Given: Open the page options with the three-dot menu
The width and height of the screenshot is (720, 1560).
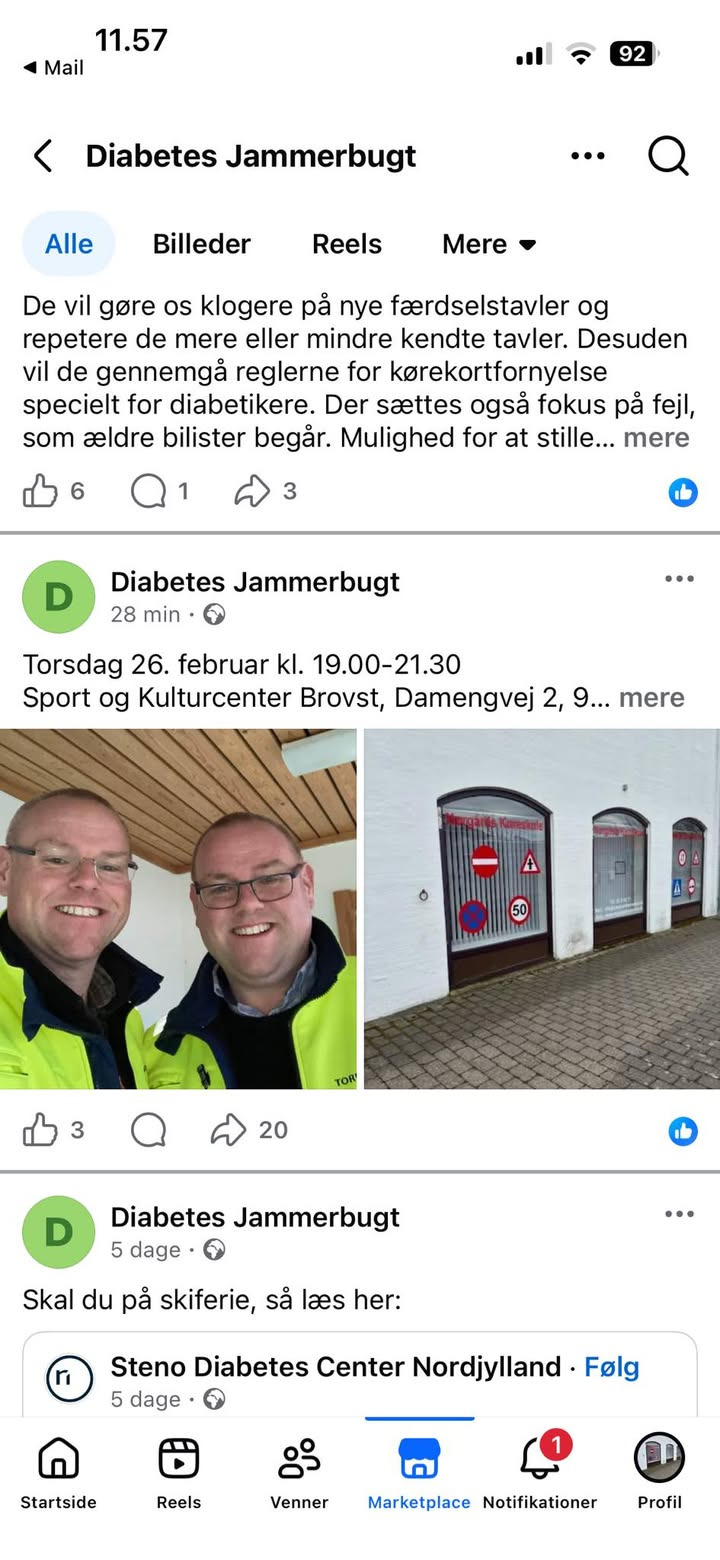Looking at the screenshot, I should point(586,156).
